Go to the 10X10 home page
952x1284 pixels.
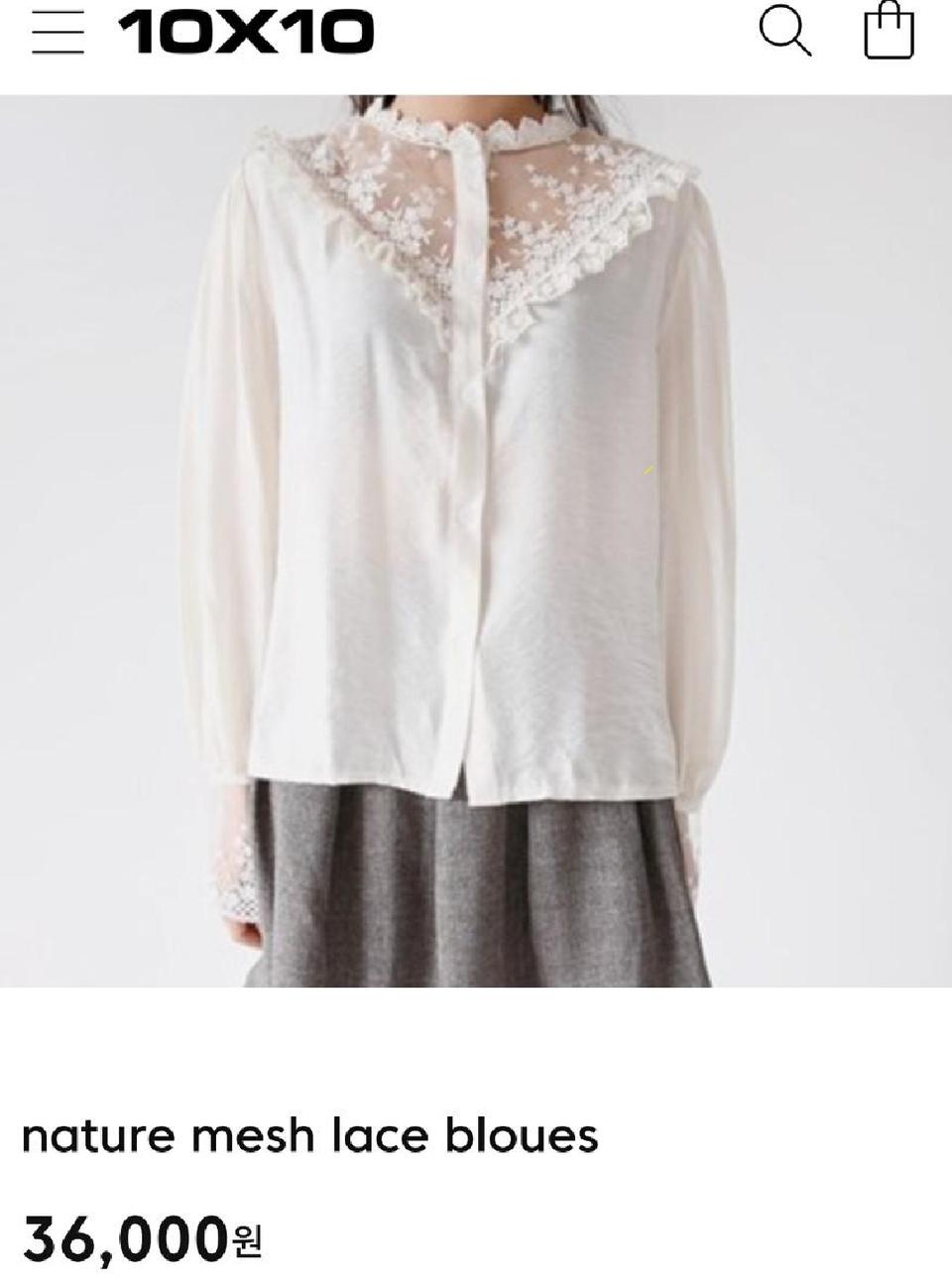[245, 33]
